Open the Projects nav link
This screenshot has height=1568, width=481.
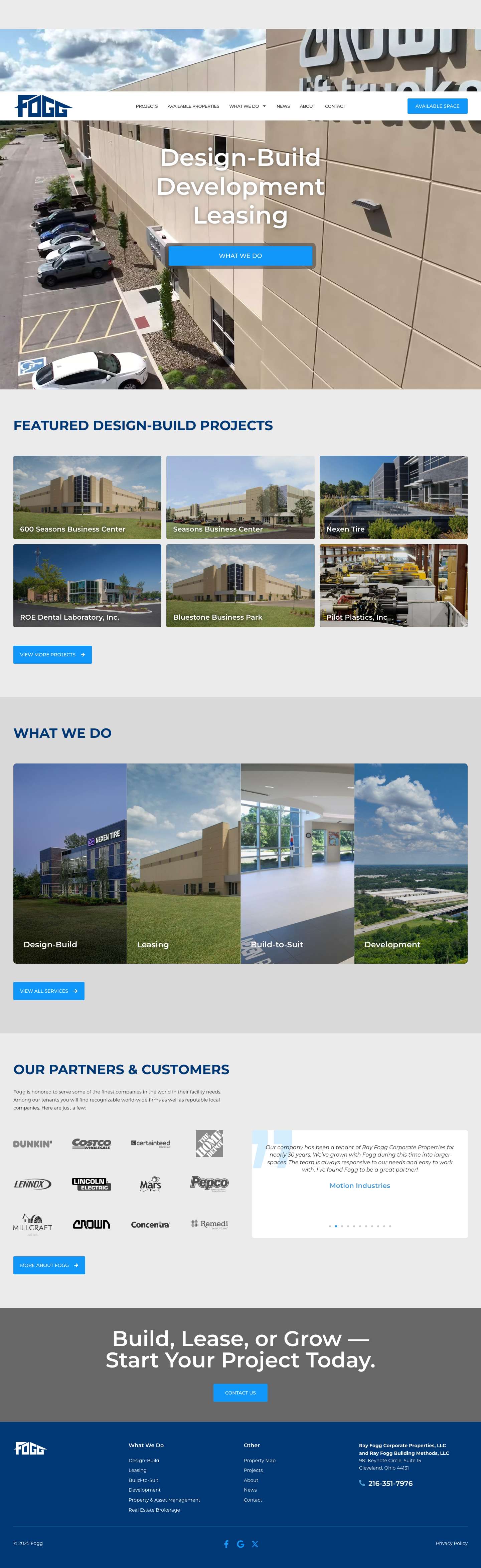coord(146,106)
